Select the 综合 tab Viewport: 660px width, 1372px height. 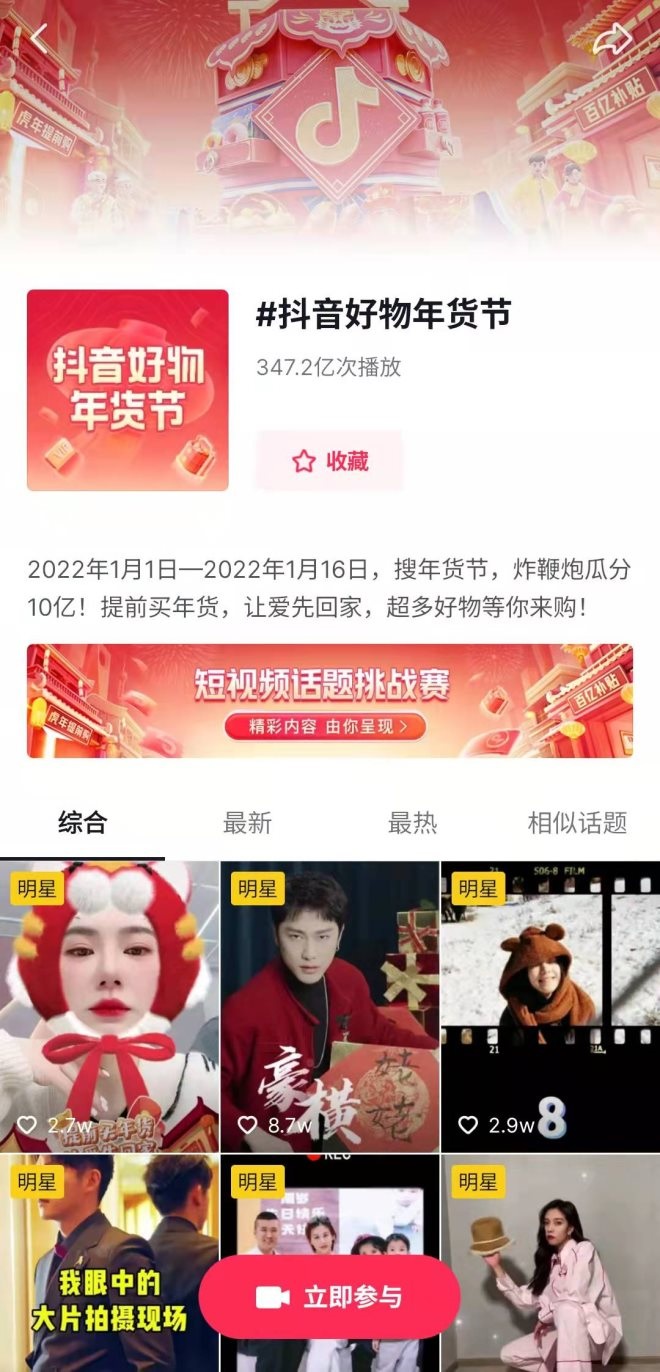[82, 823]
